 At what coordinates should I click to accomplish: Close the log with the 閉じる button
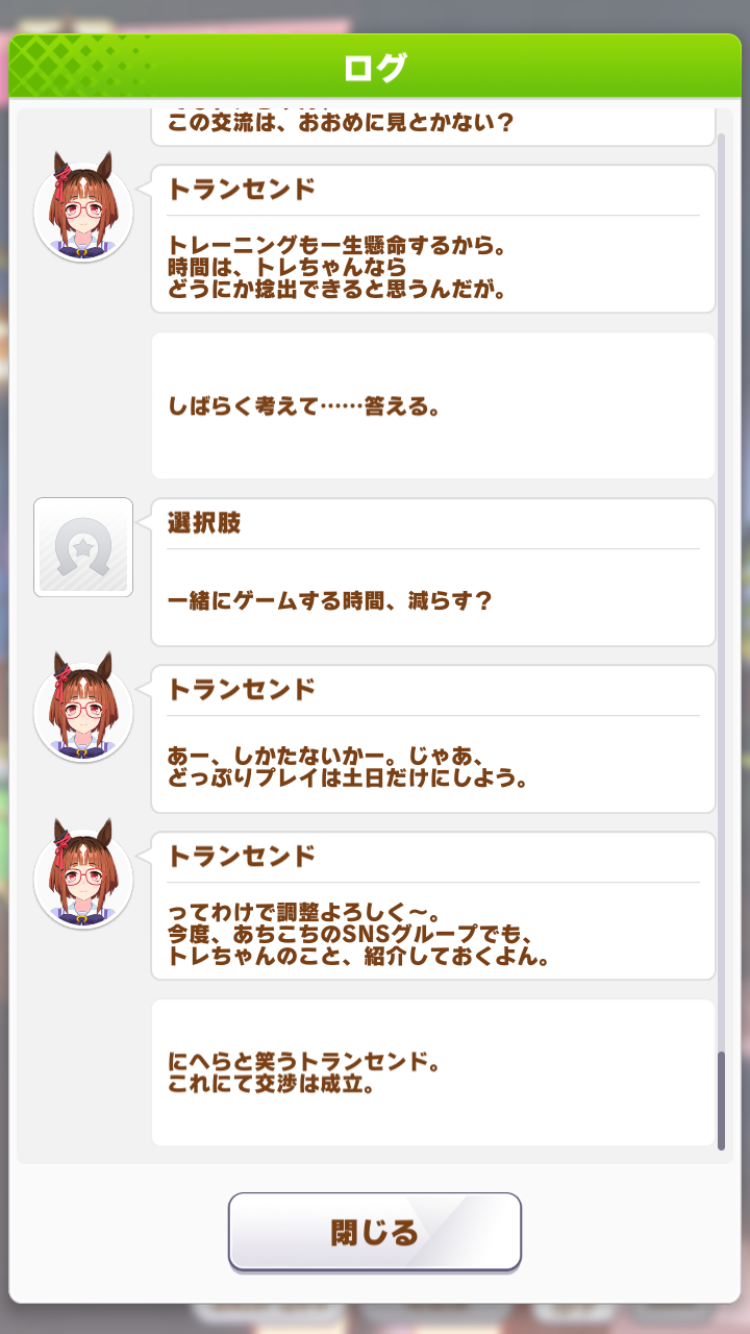375,1231
